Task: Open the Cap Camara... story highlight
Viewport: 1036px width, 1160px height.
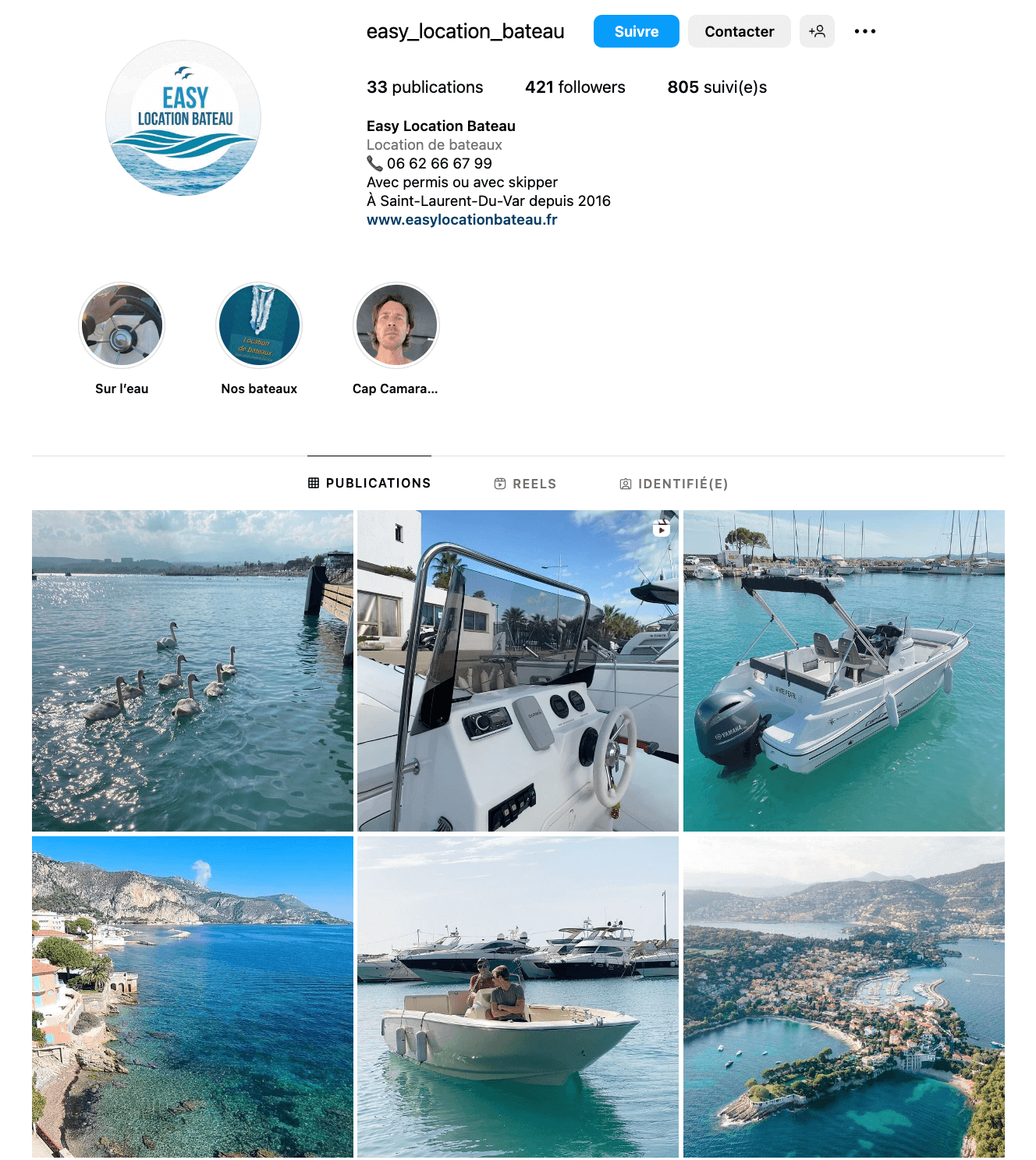Action: point(396,325)
